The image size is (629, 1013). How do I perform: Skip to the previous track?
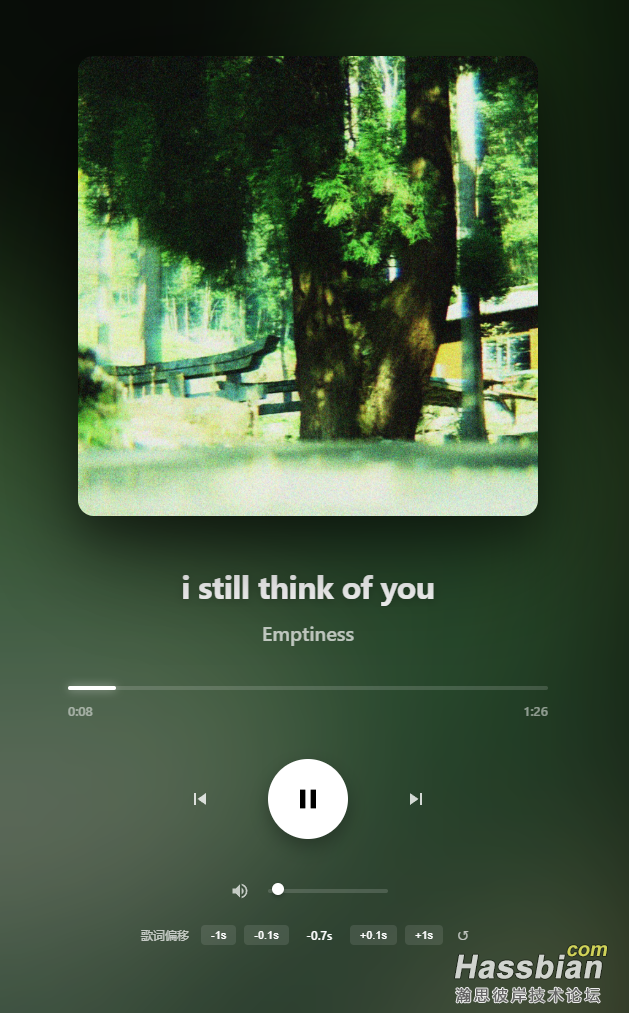click(200, 798)
